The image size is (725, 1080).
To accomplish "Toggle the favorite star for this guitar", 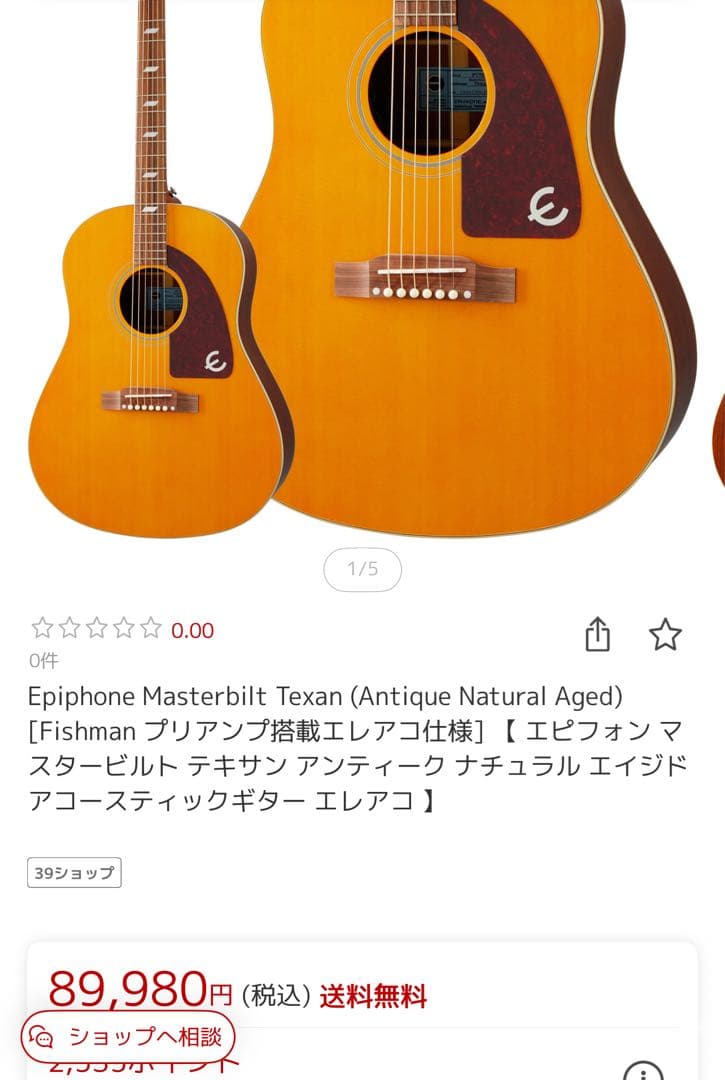I will 665,633.
